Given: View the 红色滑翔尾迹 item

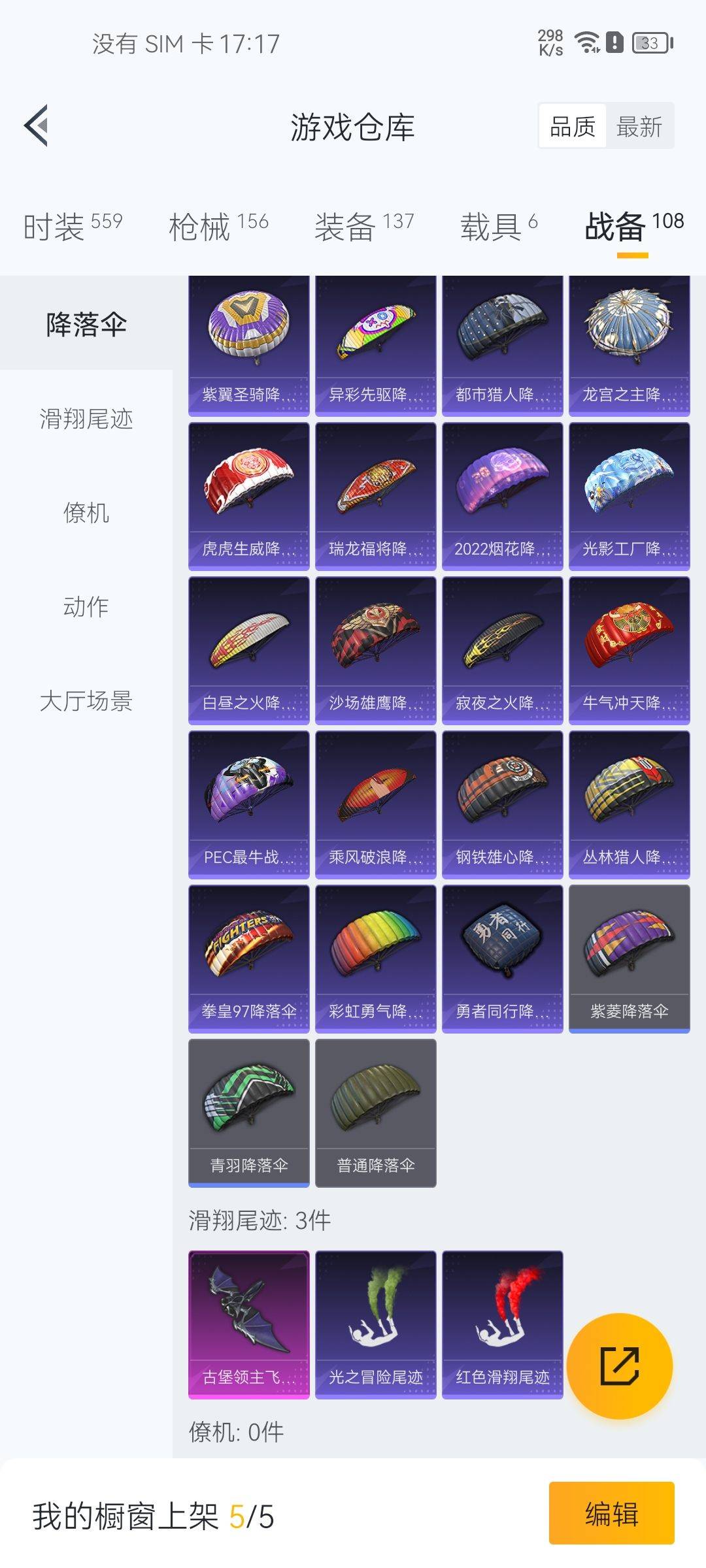Looking at the screenshot, I should pos(502,1324).
